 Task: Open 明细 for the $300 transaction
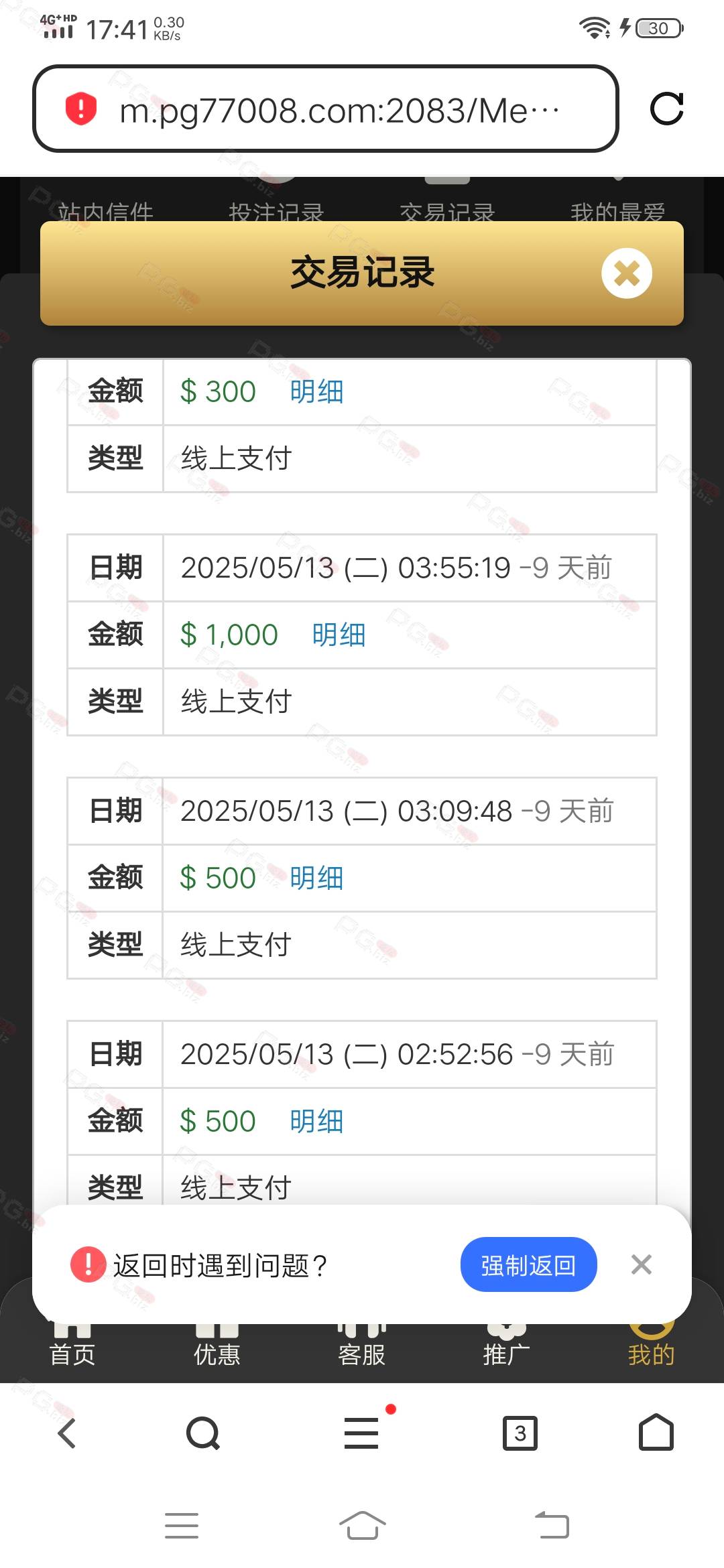coord(316,391)
